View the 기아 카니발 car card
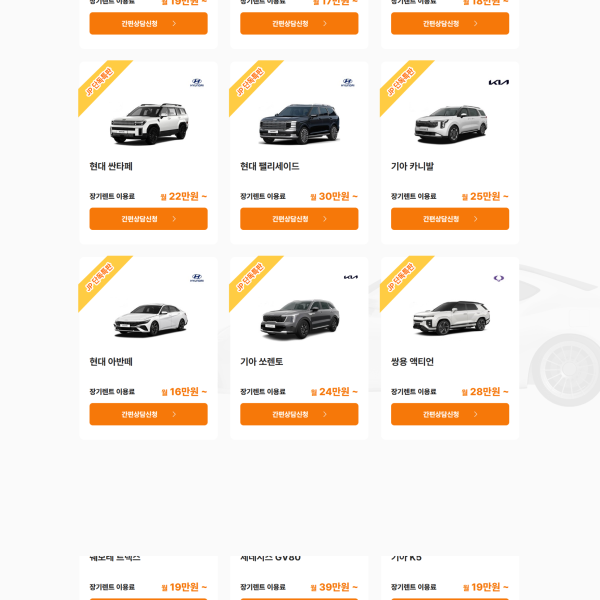Screen dimensions: 600x600 [449, 125]
